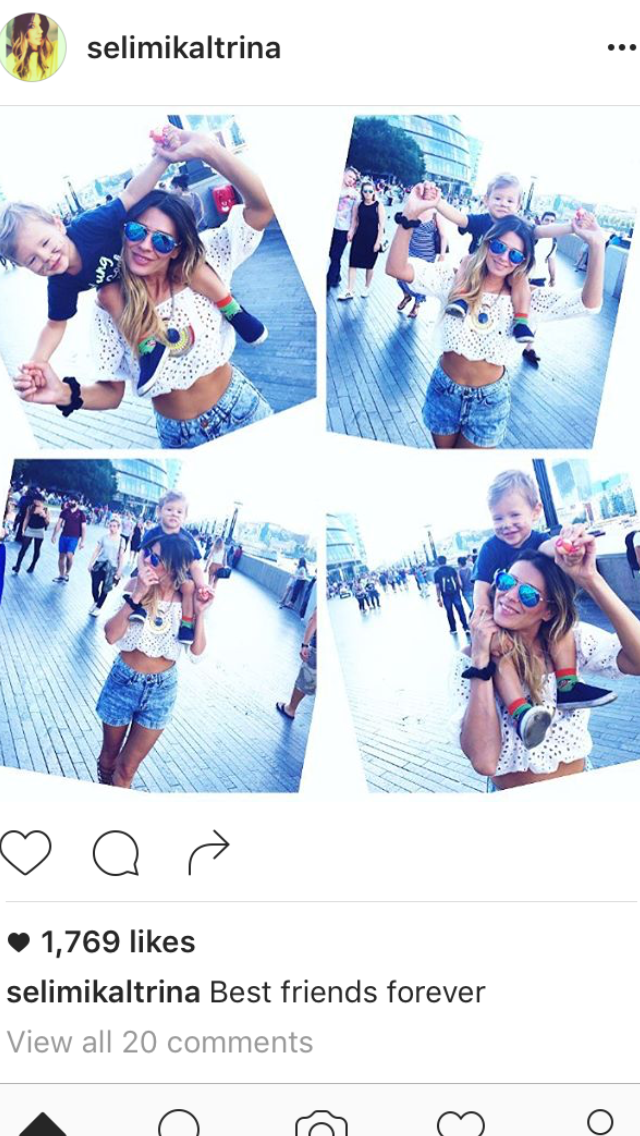This screenshot has width=640, height=1136.
Task: Comment on the post via speech bubble
Action: (115, 853)
